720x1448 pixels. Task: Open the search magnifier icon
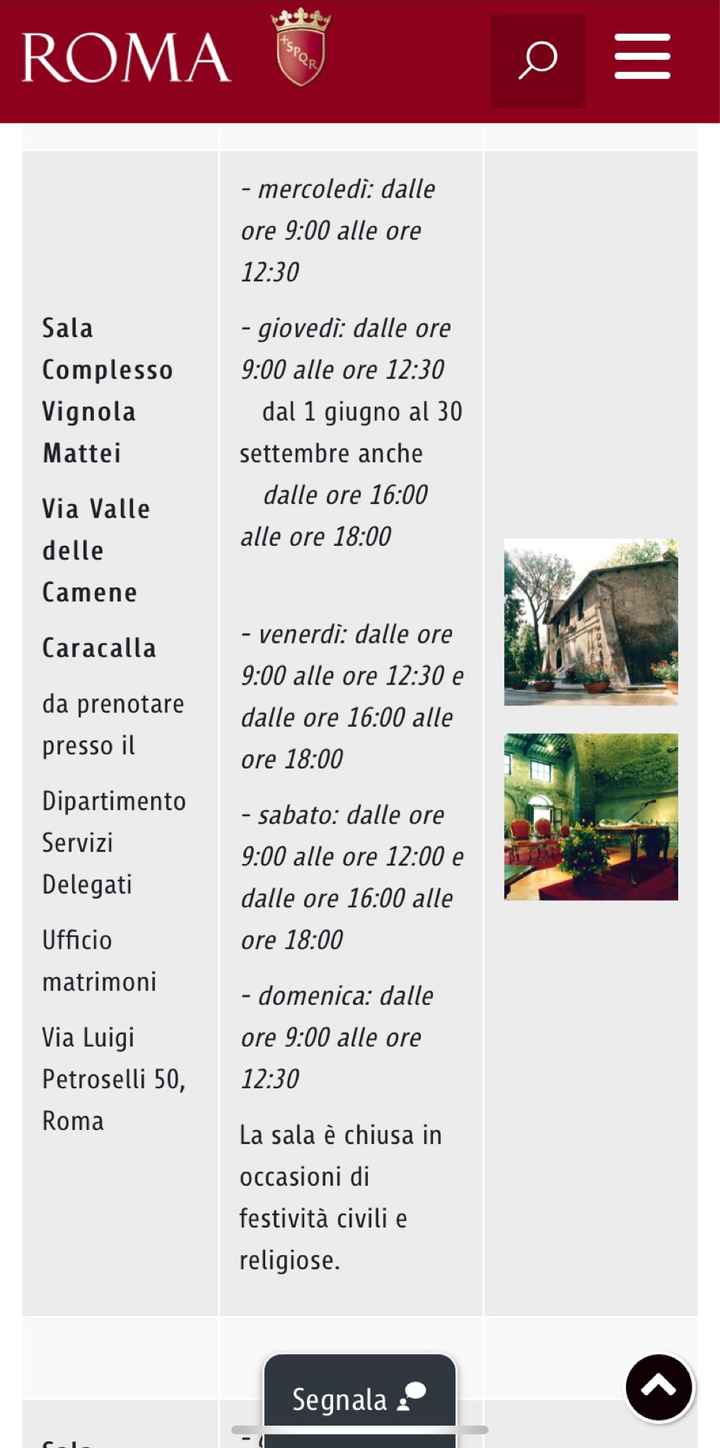538,60
